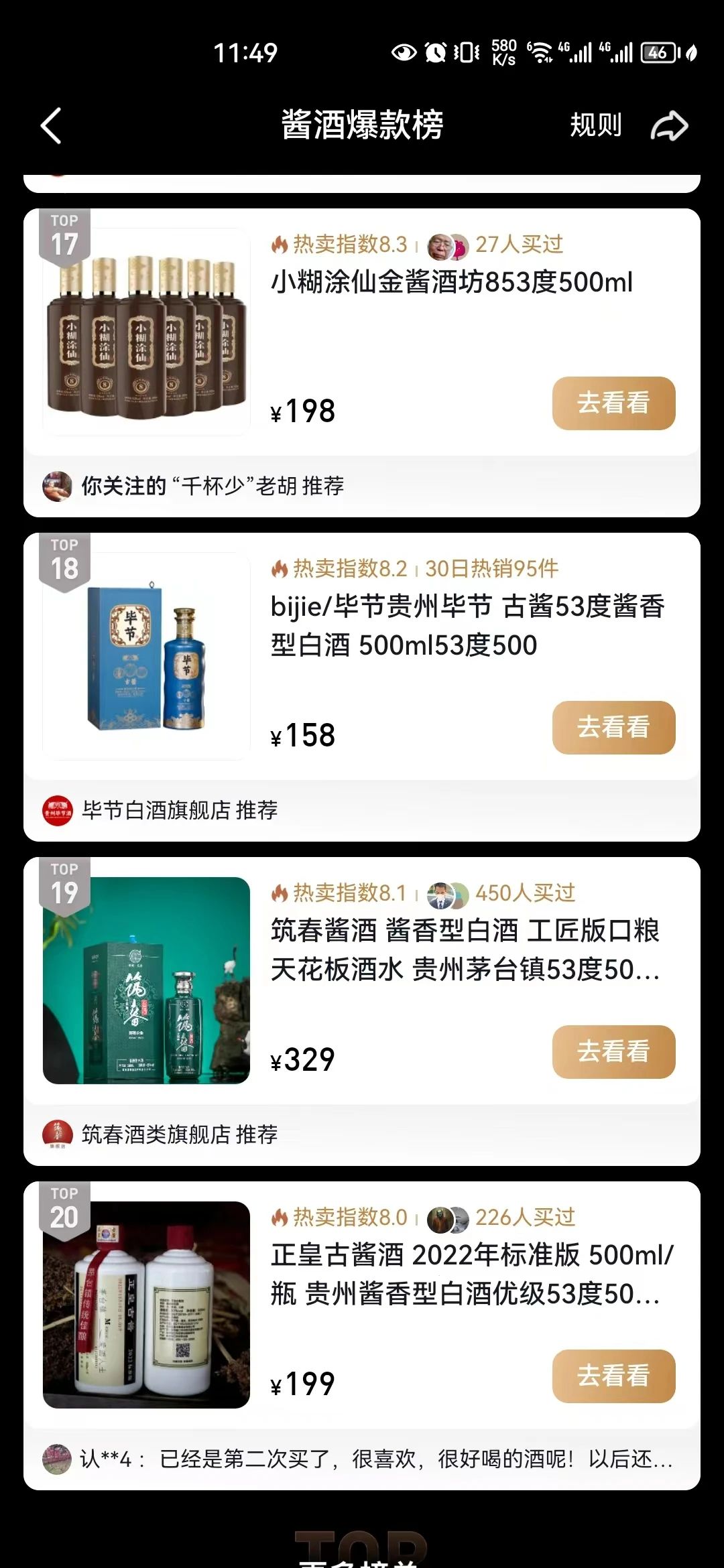The image size is (724, 1568).
Task: Tap 去看看 for 正皇古酱酒 at ¥199
Action: click(x=613, y=1376)
